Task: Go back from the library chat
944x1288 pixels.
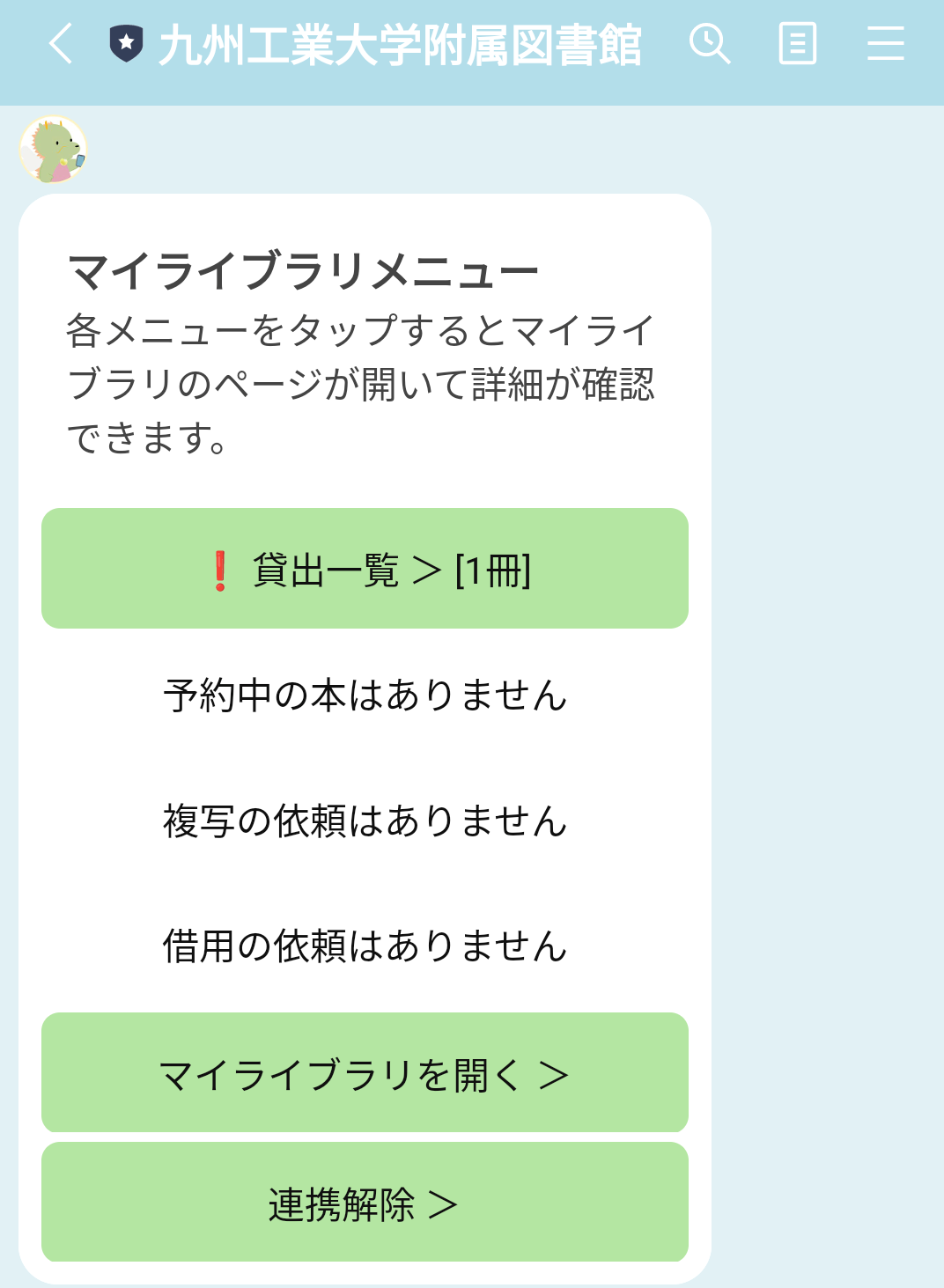Action: (x=60, y=43)
